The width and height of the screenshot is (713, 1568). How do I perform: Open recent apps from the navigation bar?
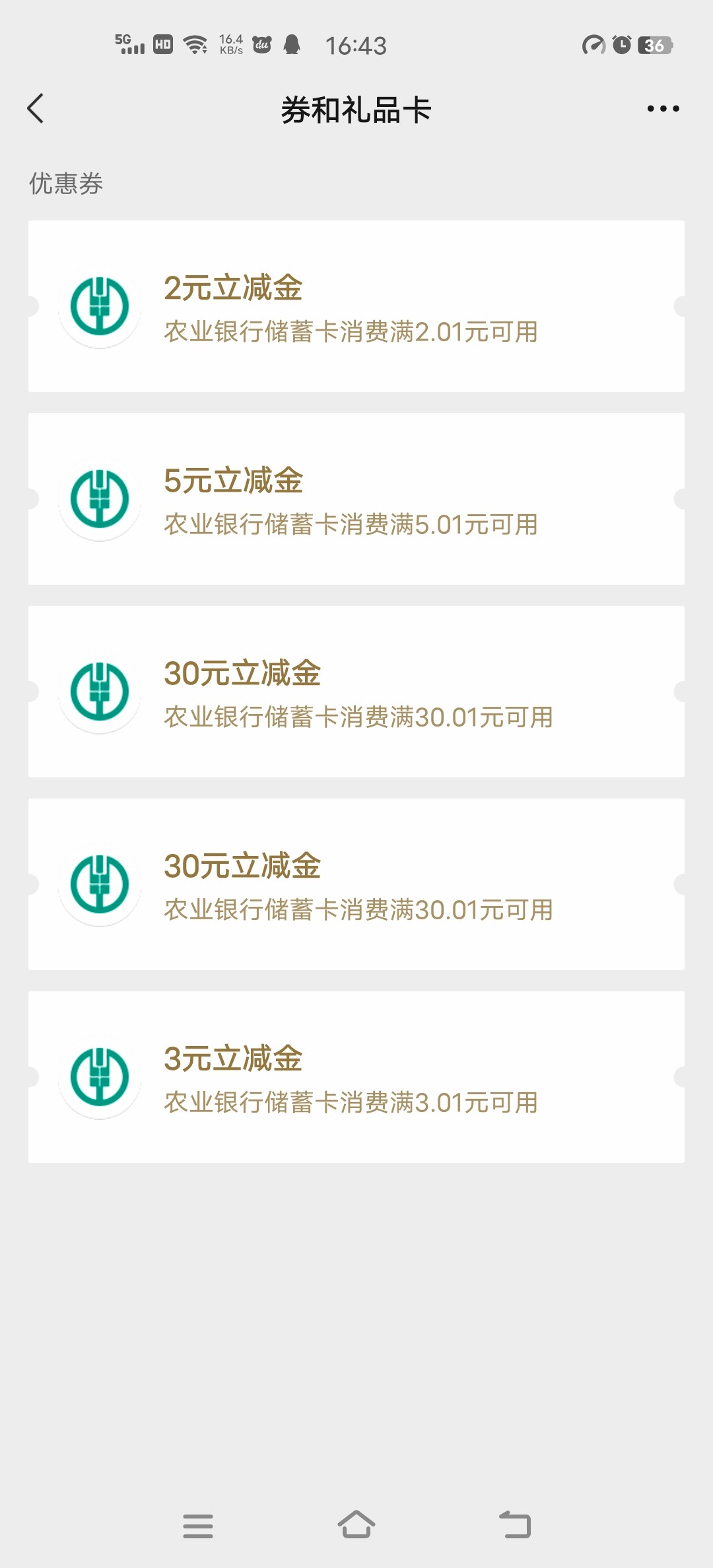[198, 1525]
